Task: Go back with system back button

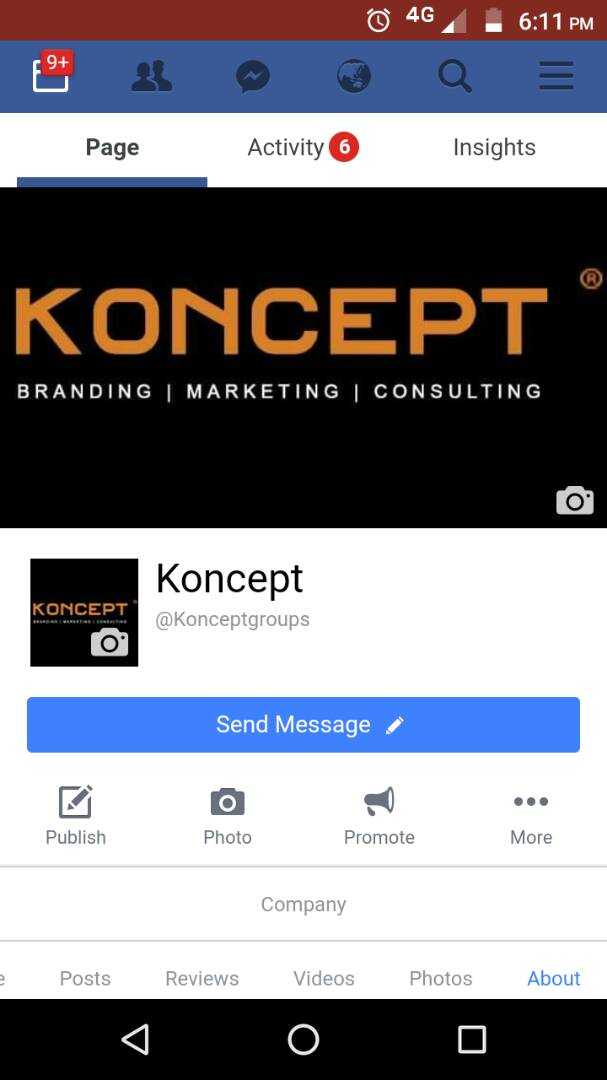Action: (x=135, y=1040)
